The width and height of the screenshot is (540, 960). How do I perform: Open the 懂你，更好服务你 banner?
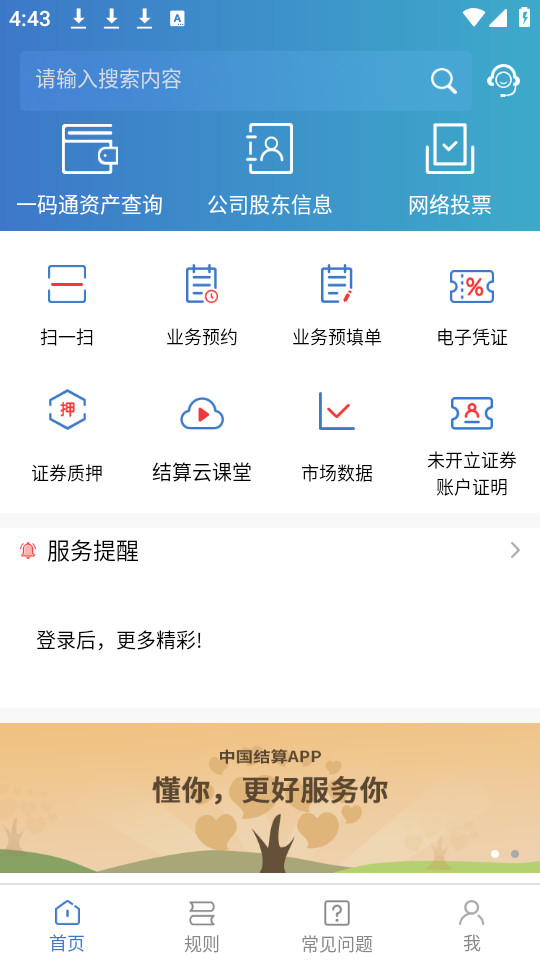point(270,798)
